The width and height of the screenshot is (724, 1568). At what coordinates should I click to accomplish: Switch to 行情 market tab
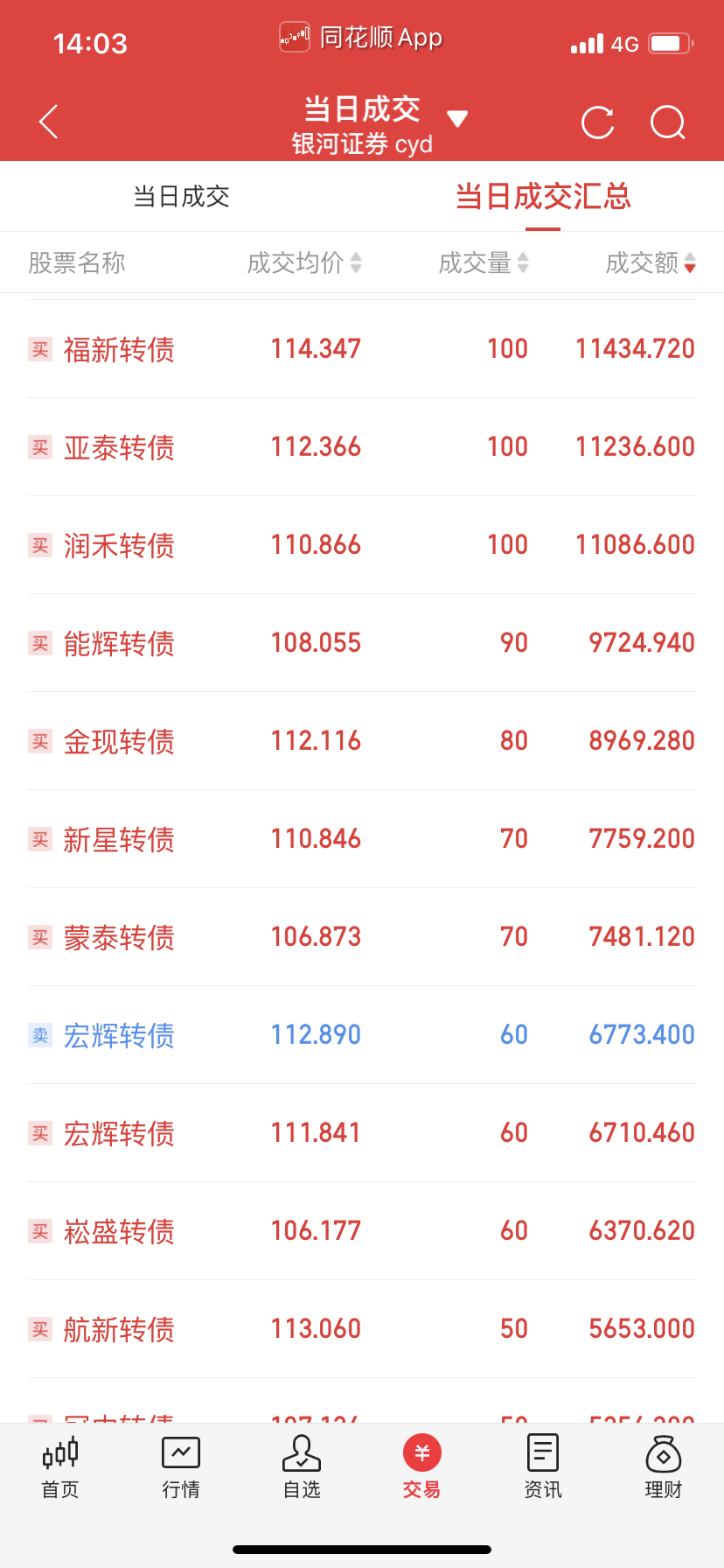(x=181, y=1467)
